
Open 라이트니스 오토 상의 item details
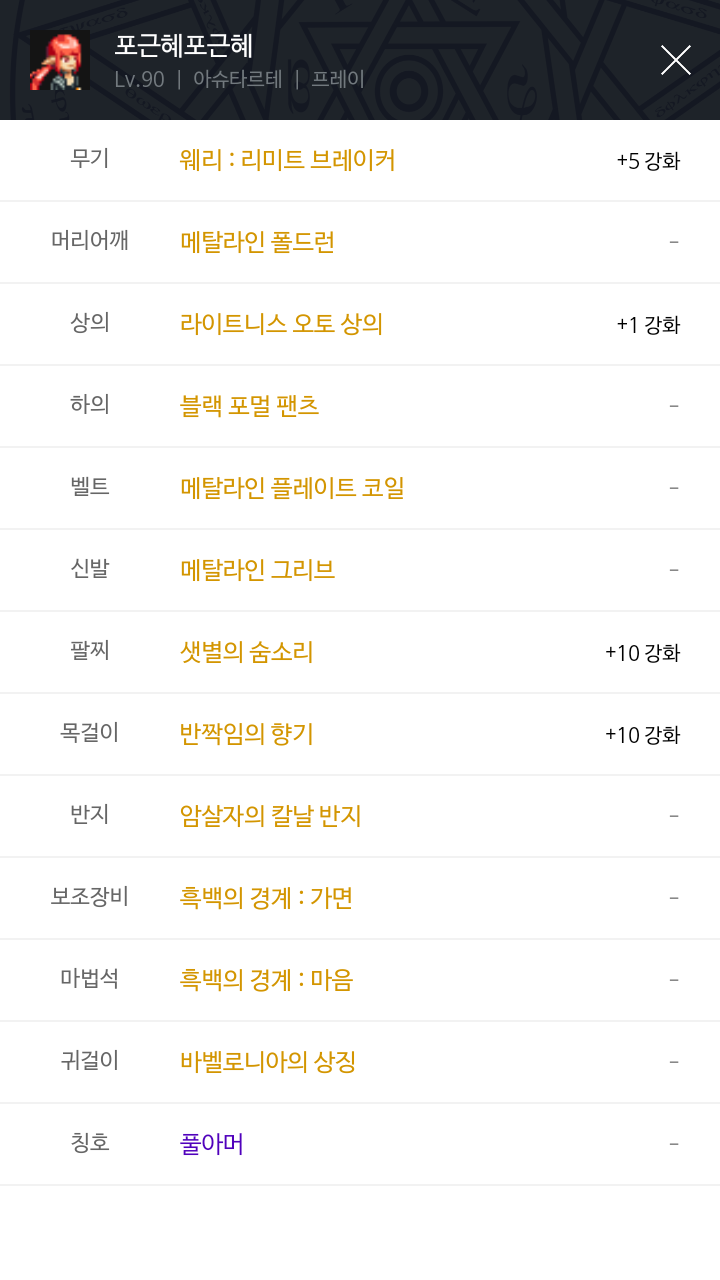(281, 324)
